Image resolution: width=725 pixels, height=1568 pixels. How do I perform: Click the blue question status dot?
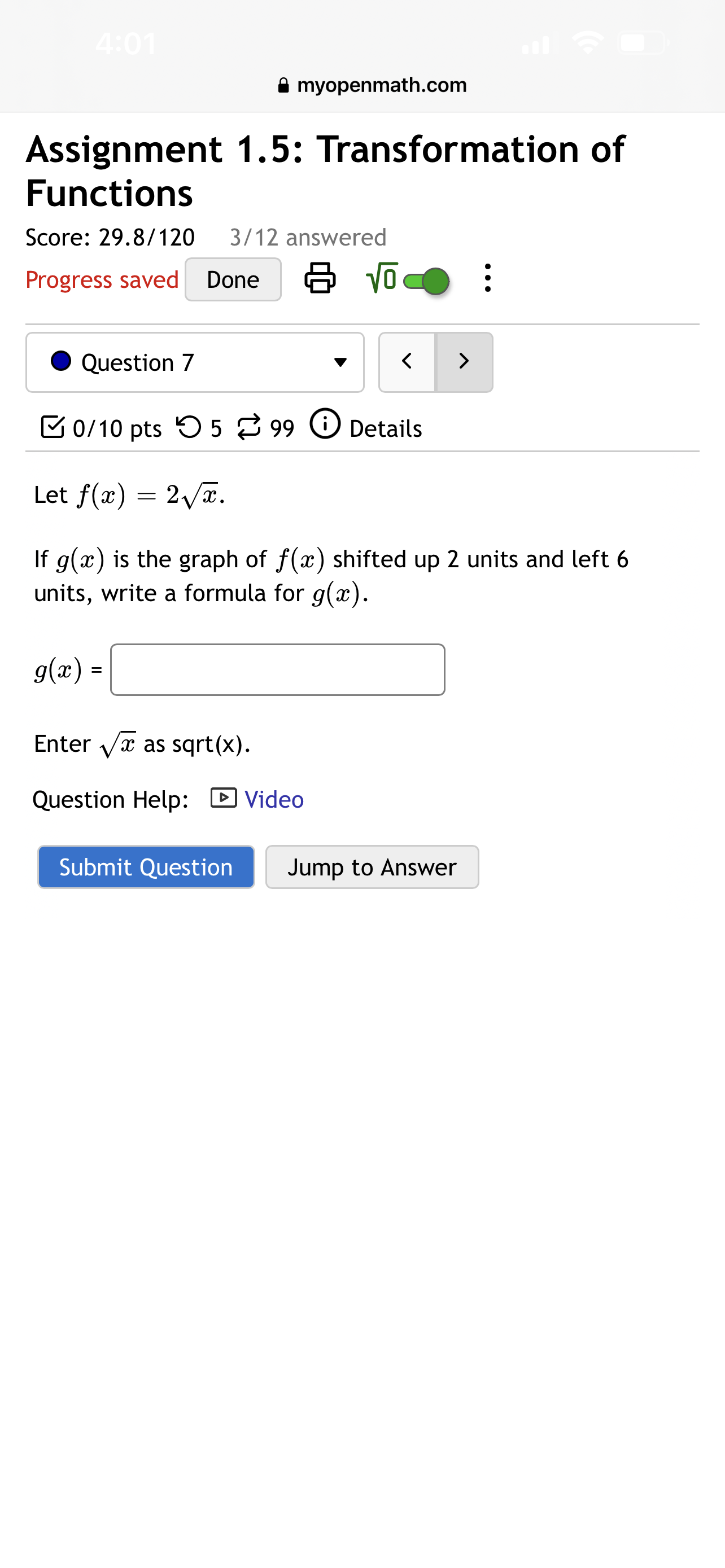tap(61, 362)
